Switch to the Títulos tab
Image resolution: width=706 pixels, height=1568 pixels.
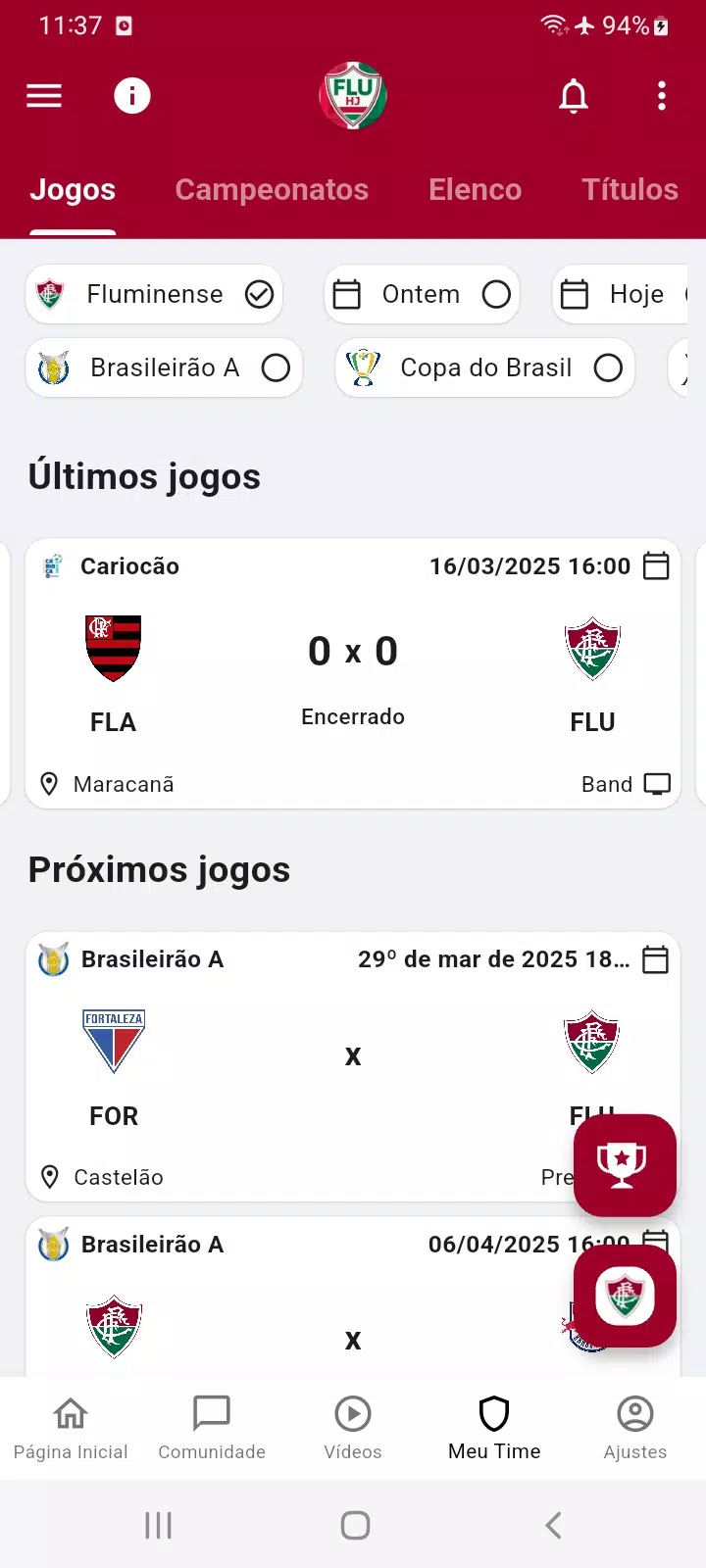coord(630,190)
